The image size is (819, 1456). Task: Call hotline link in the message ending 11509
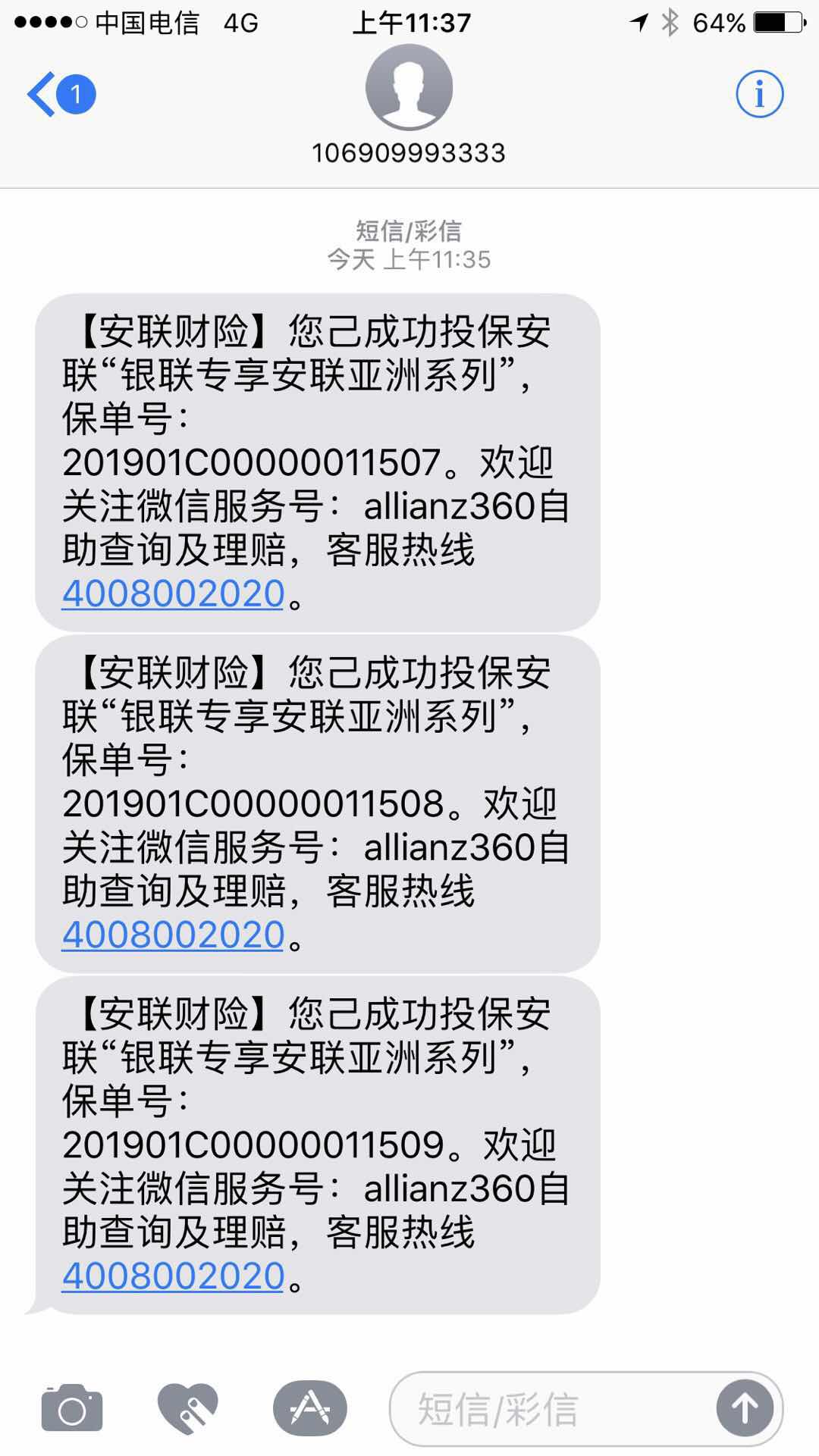173,1276
